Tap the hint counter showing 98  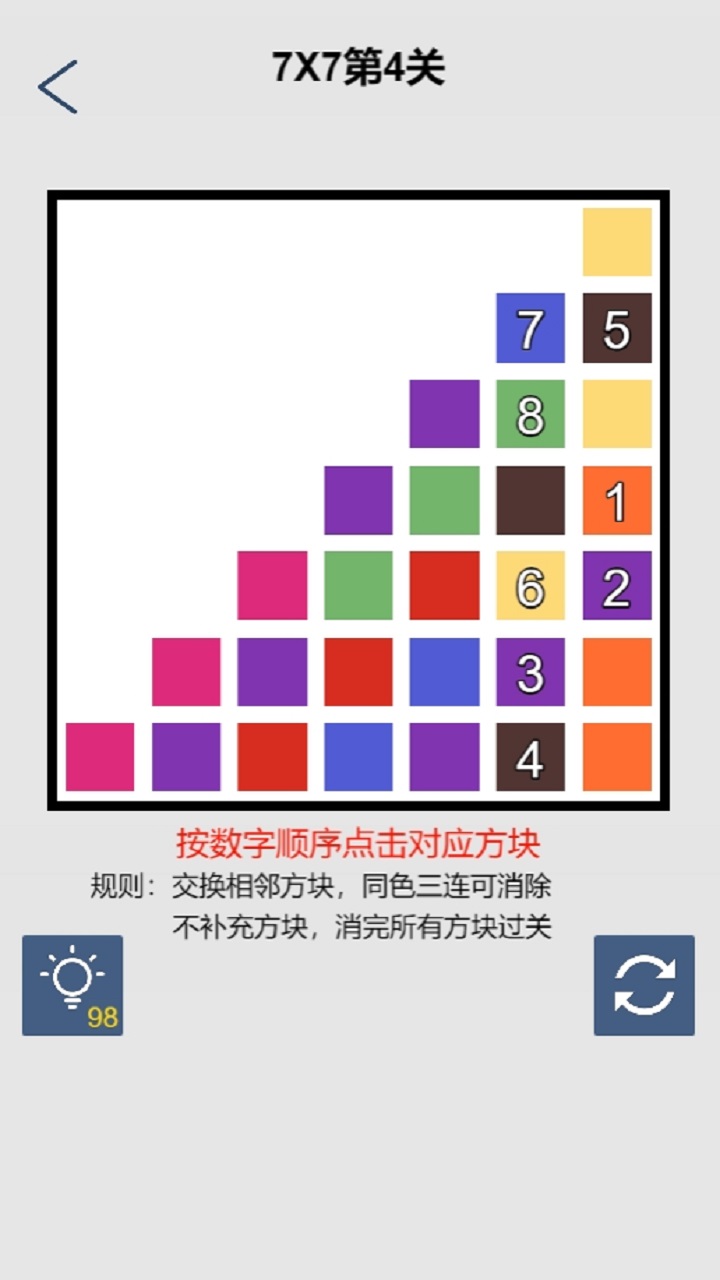[x=99, y=1016]
